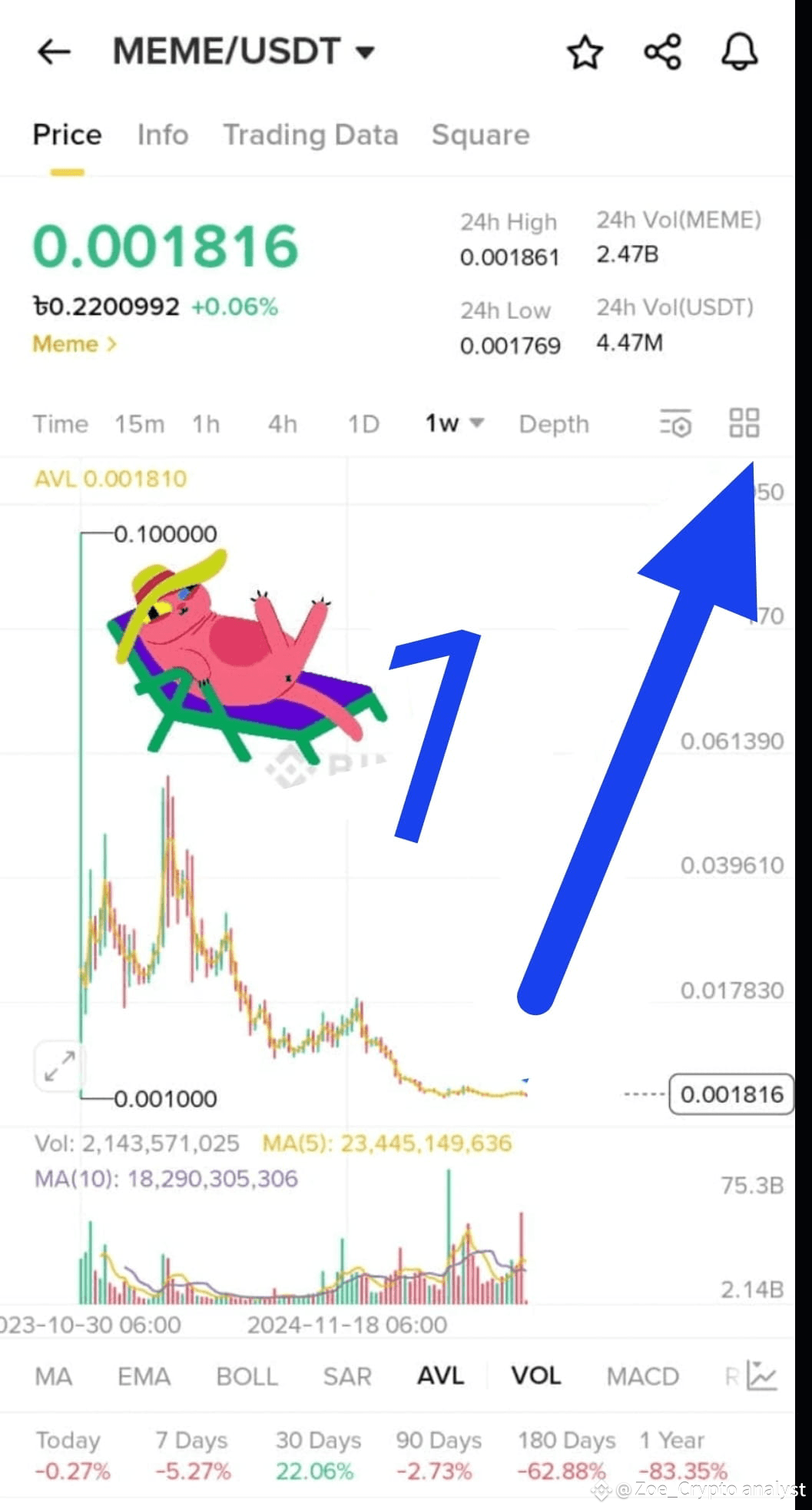Expand the chart to fullscreen
The height and width of the screenshot is (1510, 812).
pos(58,1066)
